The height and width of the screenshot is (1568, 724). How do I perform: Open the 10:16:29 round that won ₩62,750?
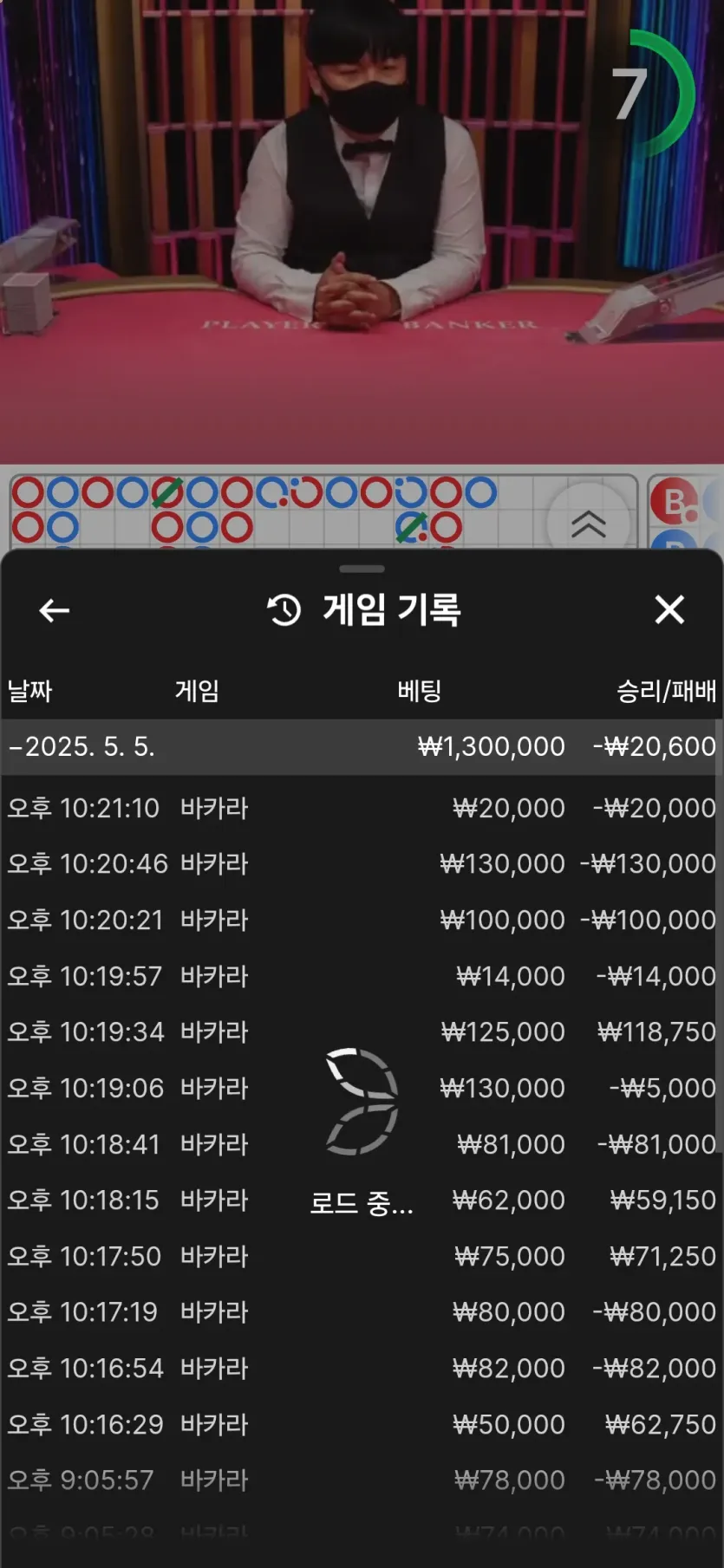362,1424
